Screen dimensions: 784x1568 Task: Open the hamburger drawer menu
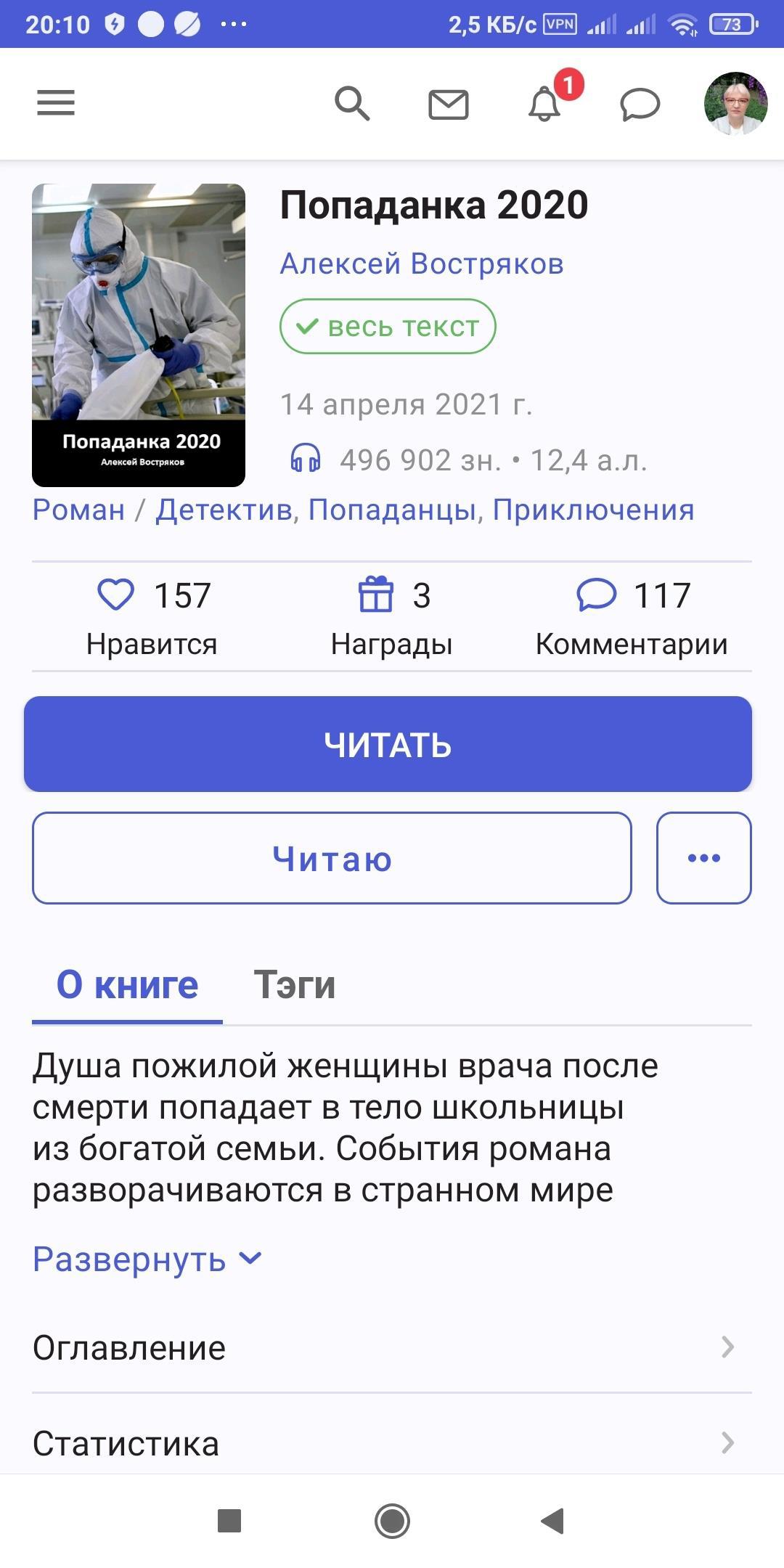click(x=56, y=103)
